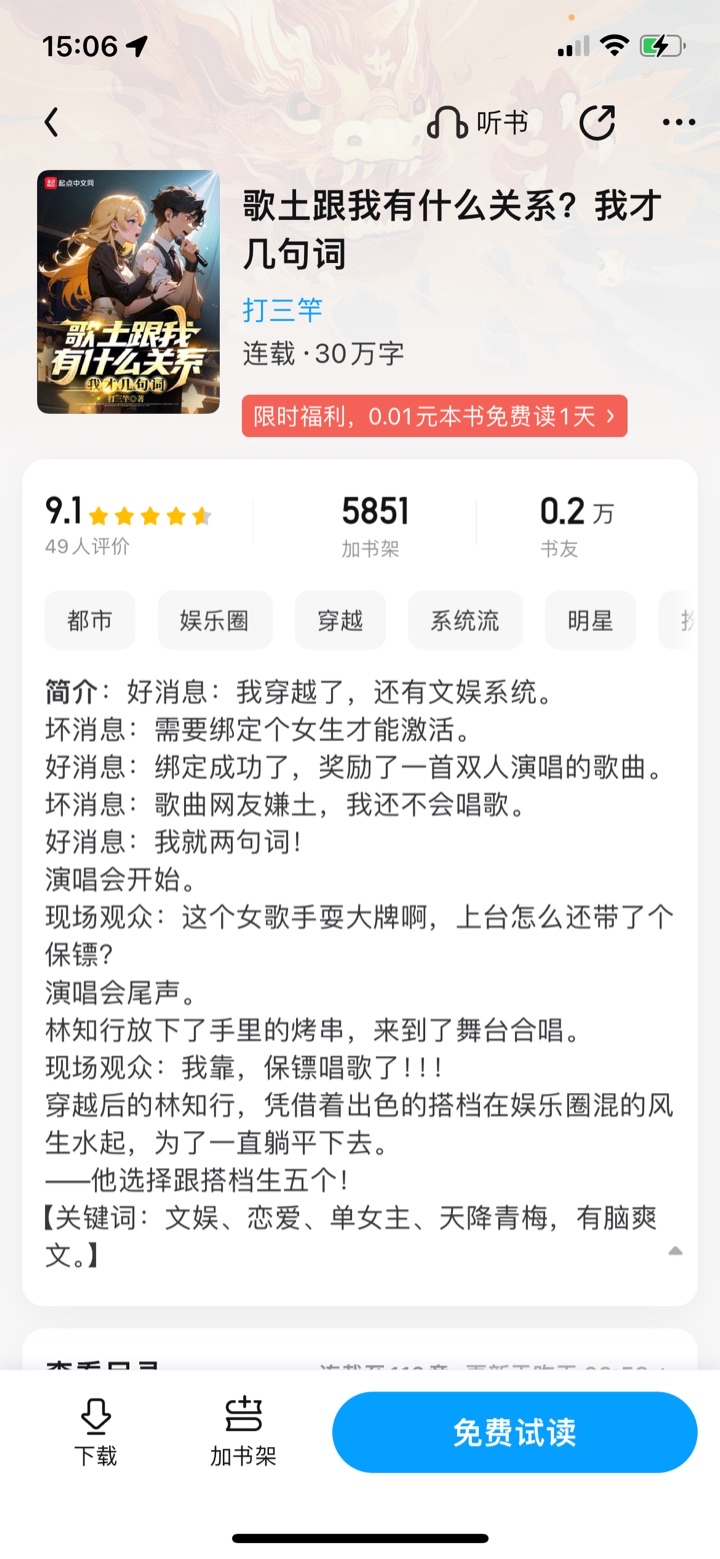Select the 穿越 tag

pyautogui.click(x=340, y=621)
